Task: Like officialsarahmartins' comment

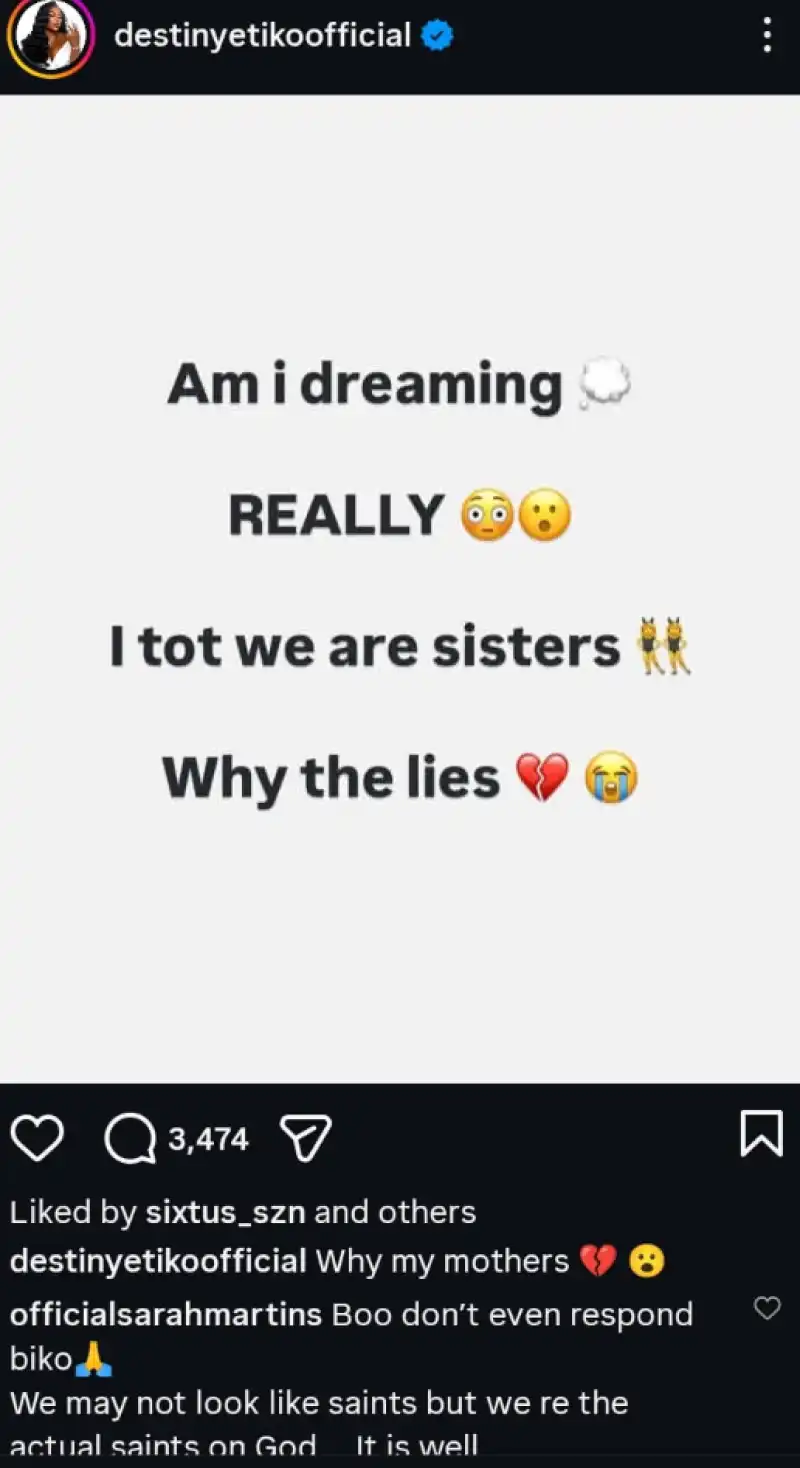Action: [x=767, y=1307]
